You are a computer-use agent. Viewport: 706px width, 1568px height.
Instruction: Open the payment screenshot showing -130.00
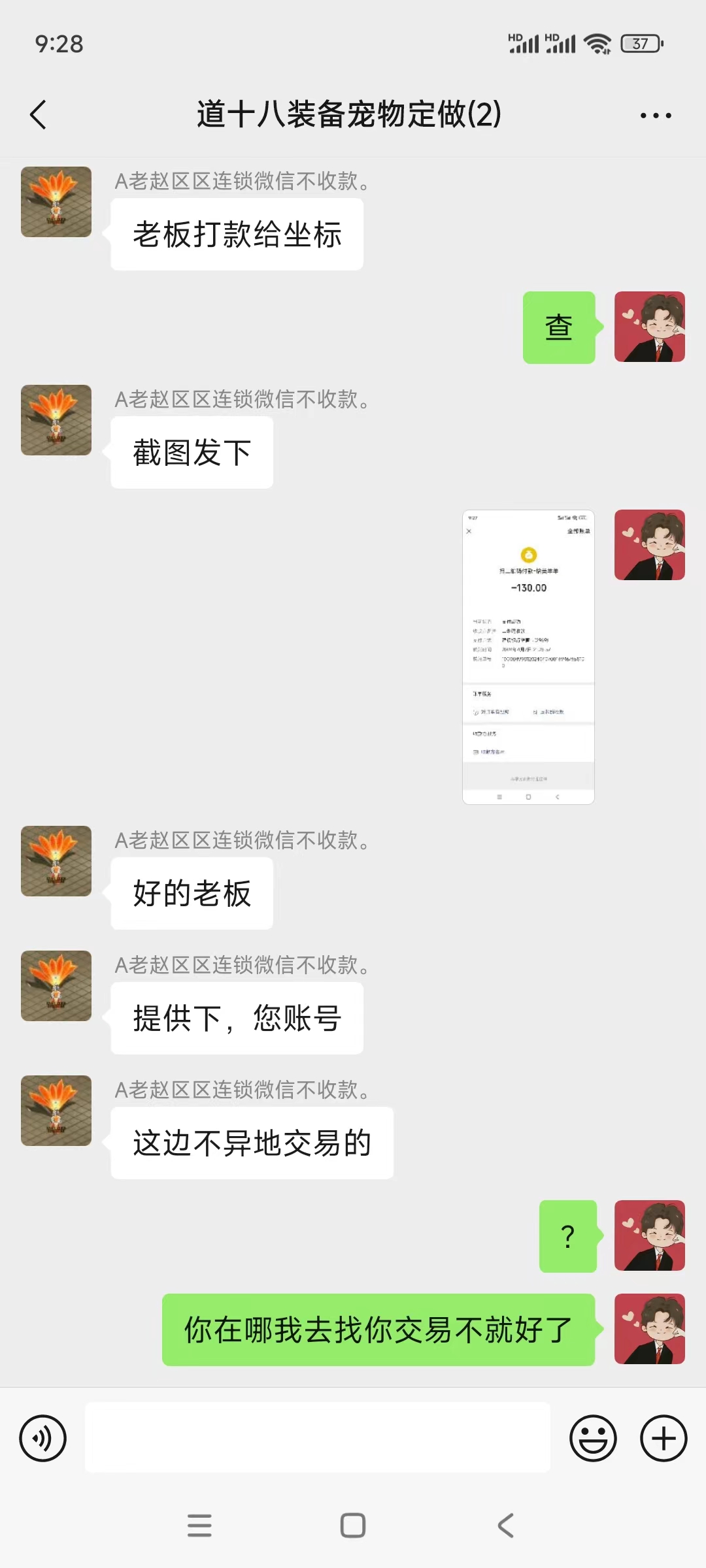(x=528, y=657)
